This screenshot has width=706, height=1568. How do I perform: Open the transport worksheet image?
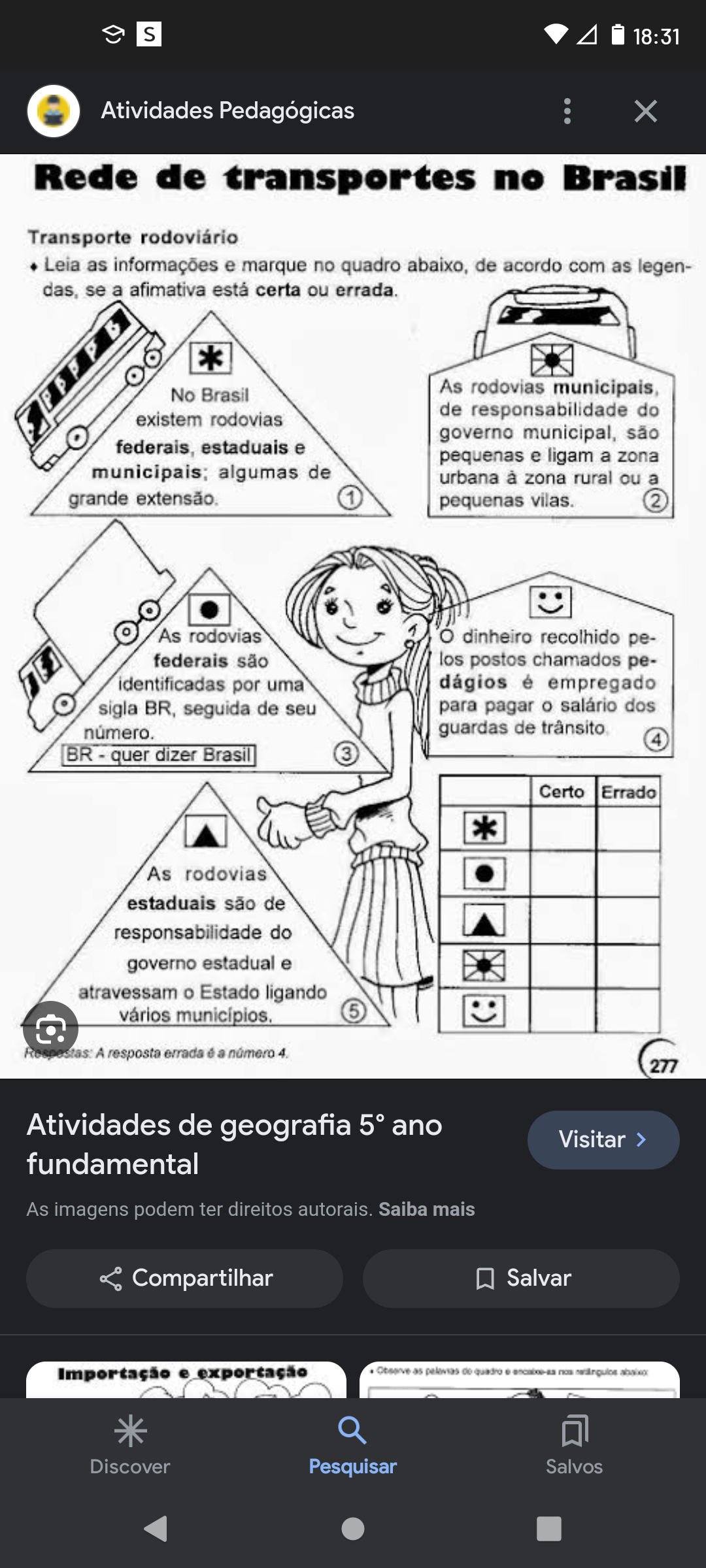[353, 616]
